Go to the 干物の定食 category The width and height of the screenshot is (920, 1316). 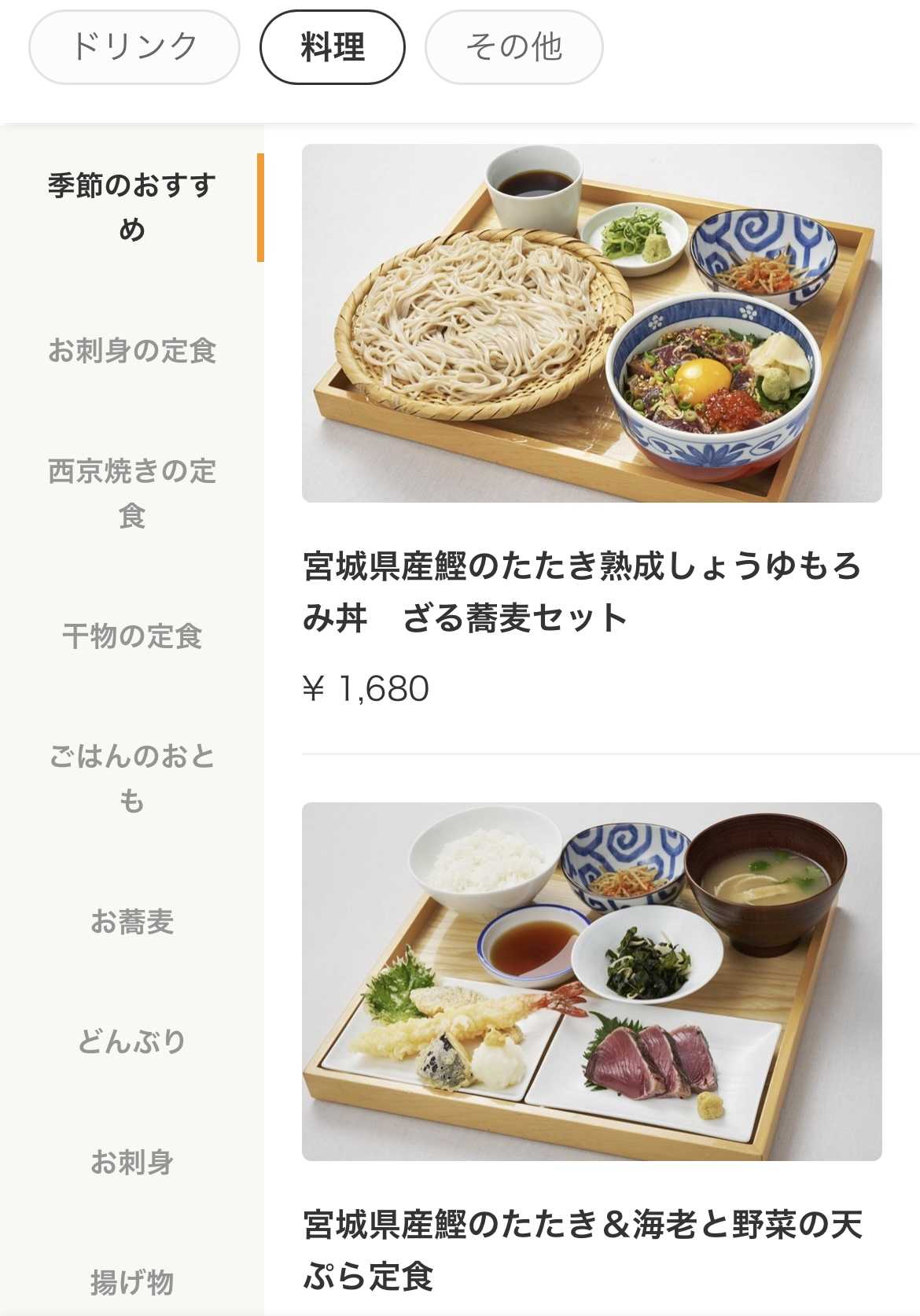tap(132, 636)
